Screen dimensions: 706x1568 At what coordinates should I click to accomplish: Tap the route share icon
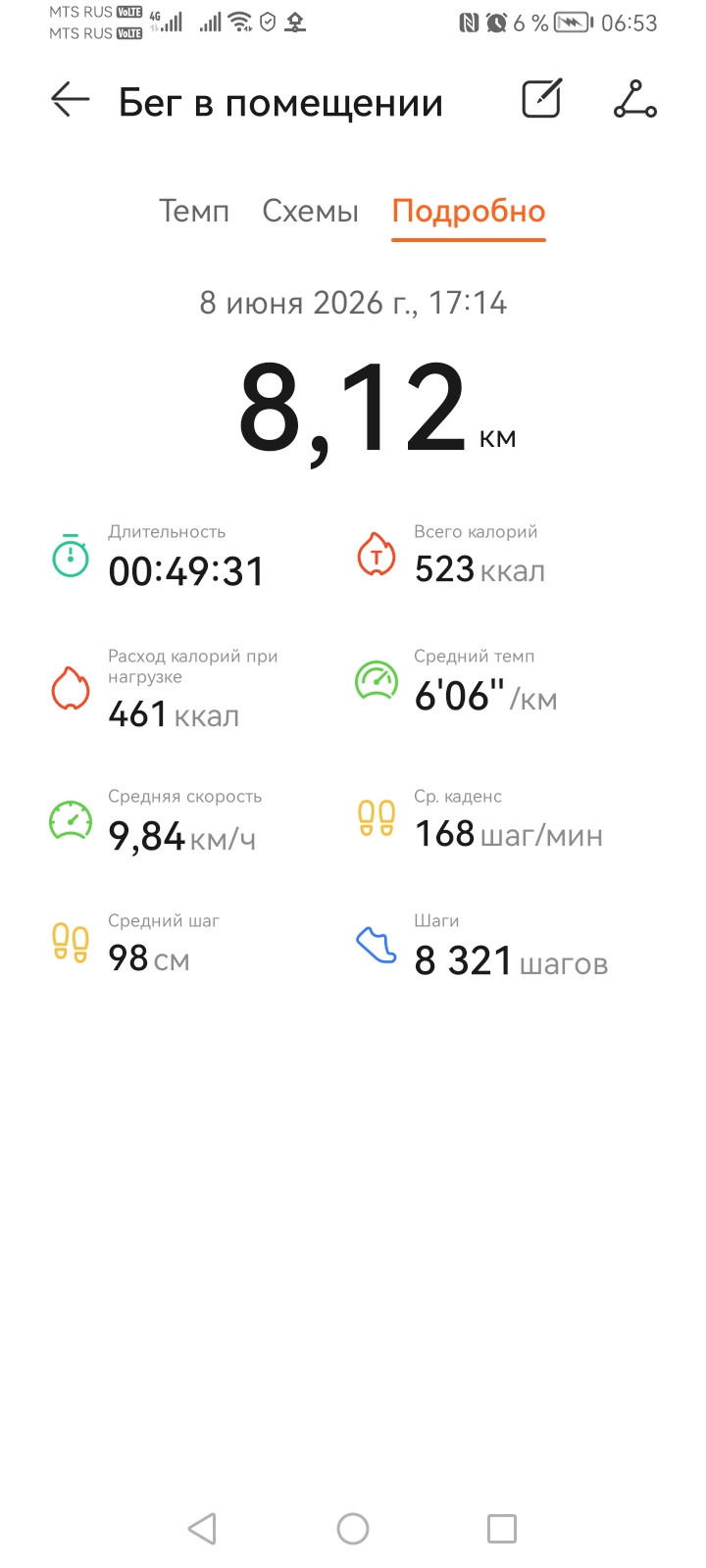(635, 99)
